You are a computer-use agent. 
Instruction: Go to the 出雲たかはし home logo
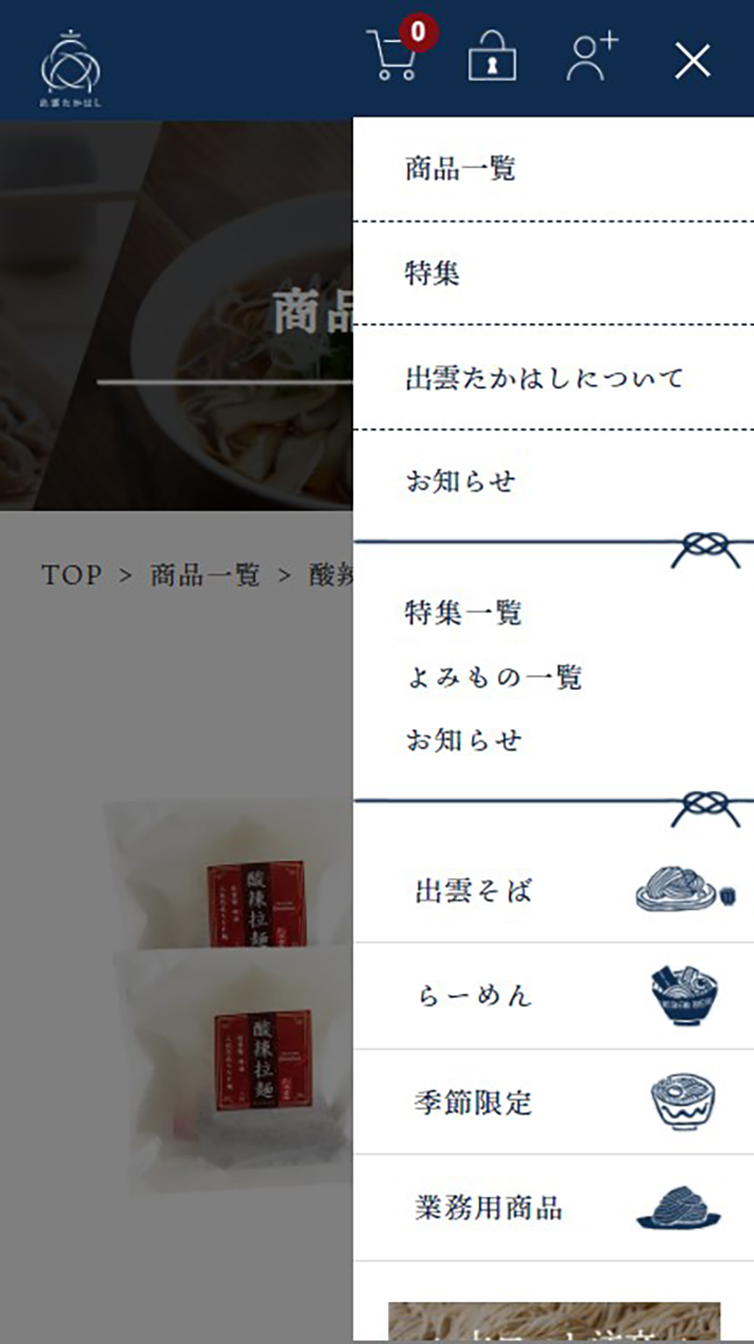point(70,68)
